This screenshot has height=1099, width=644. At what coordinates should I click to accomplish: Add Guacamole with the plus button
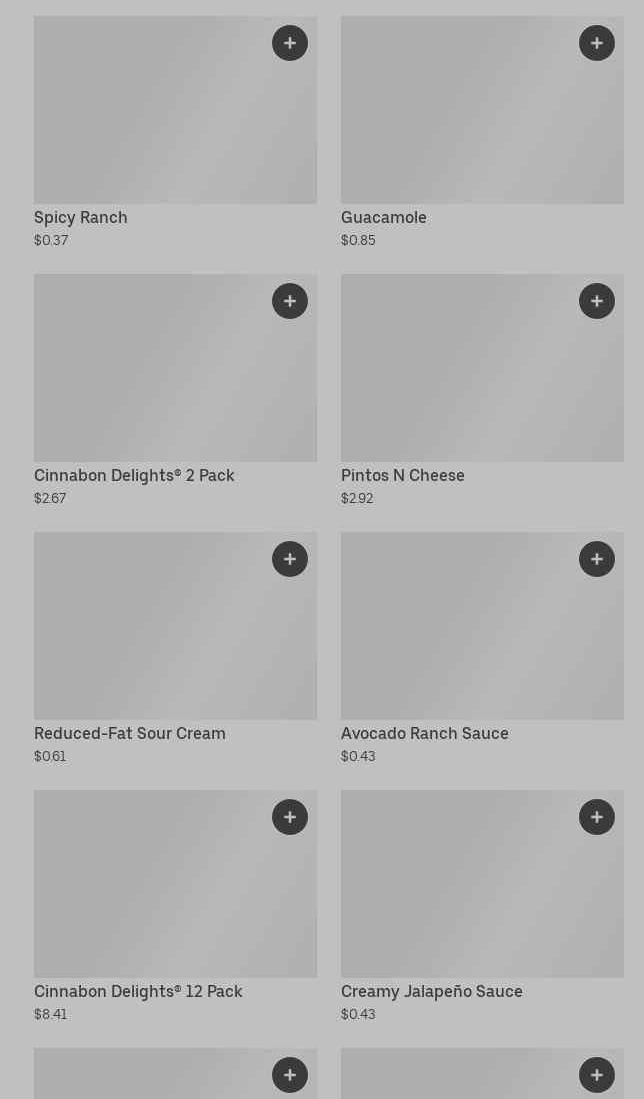(597, 43)
